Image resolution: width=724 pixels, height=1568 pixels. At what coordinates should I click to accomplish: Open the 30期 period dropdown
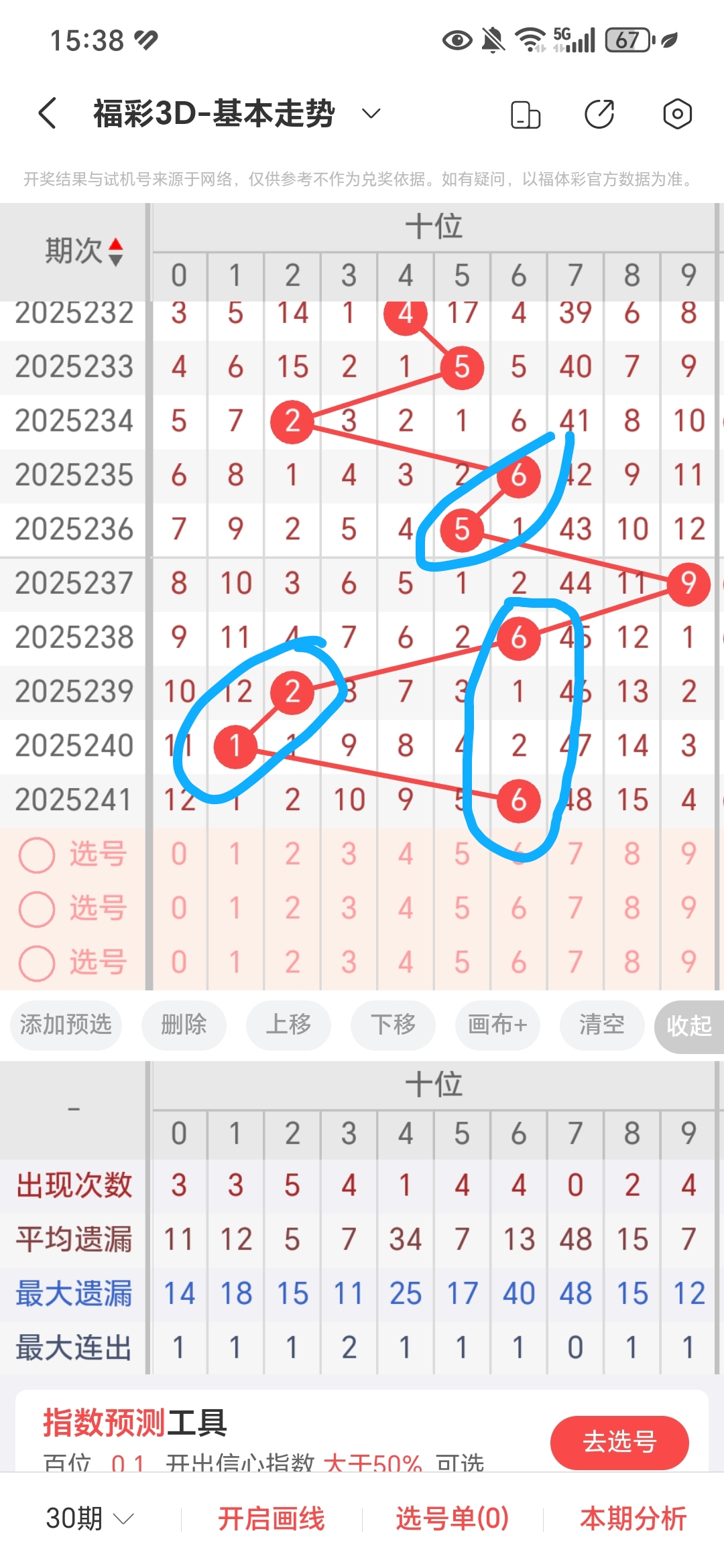coord(87,1519)
